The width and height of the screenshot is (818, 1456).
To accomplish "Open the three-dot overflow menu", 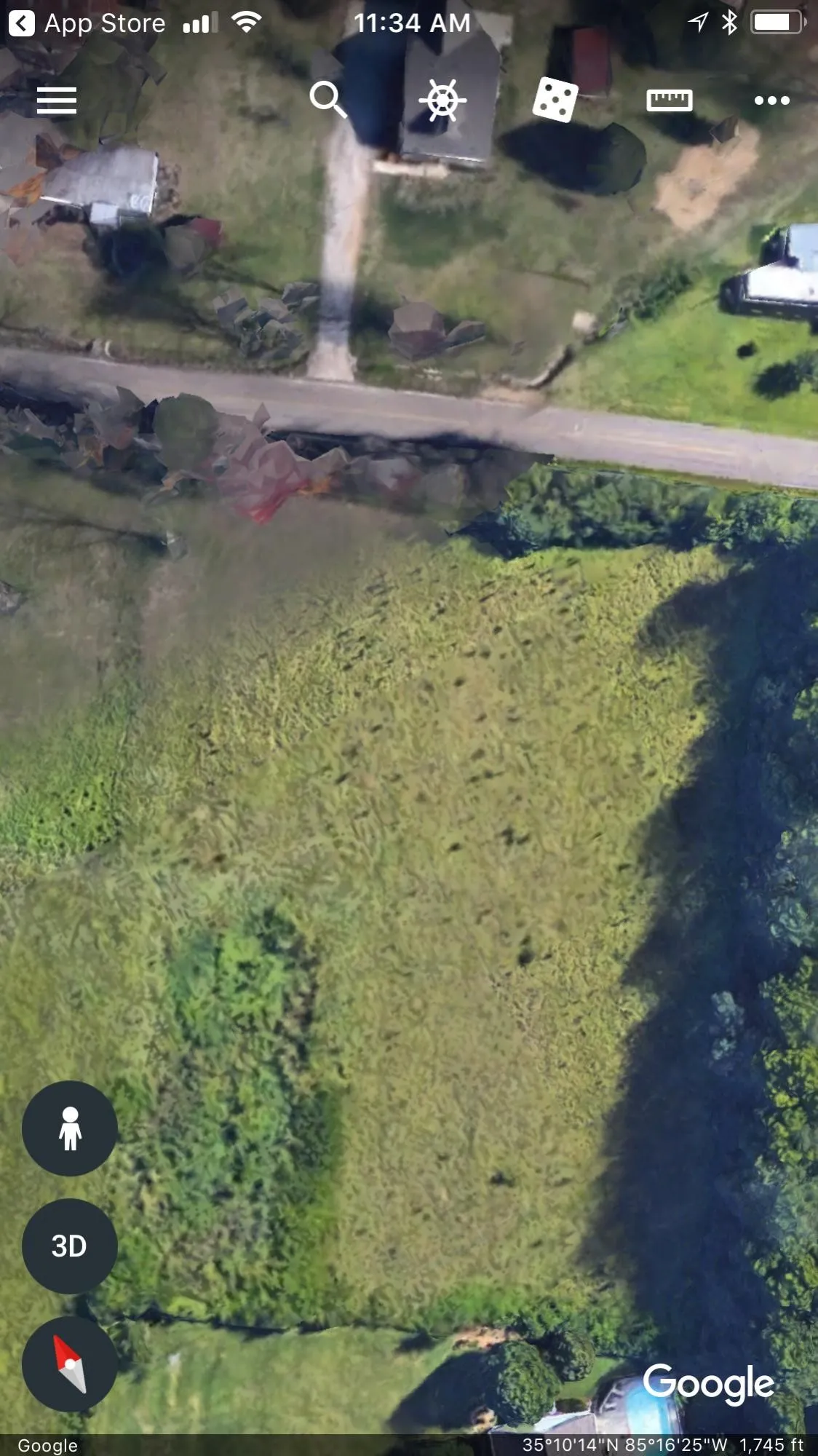I will [x=771, y=100].
